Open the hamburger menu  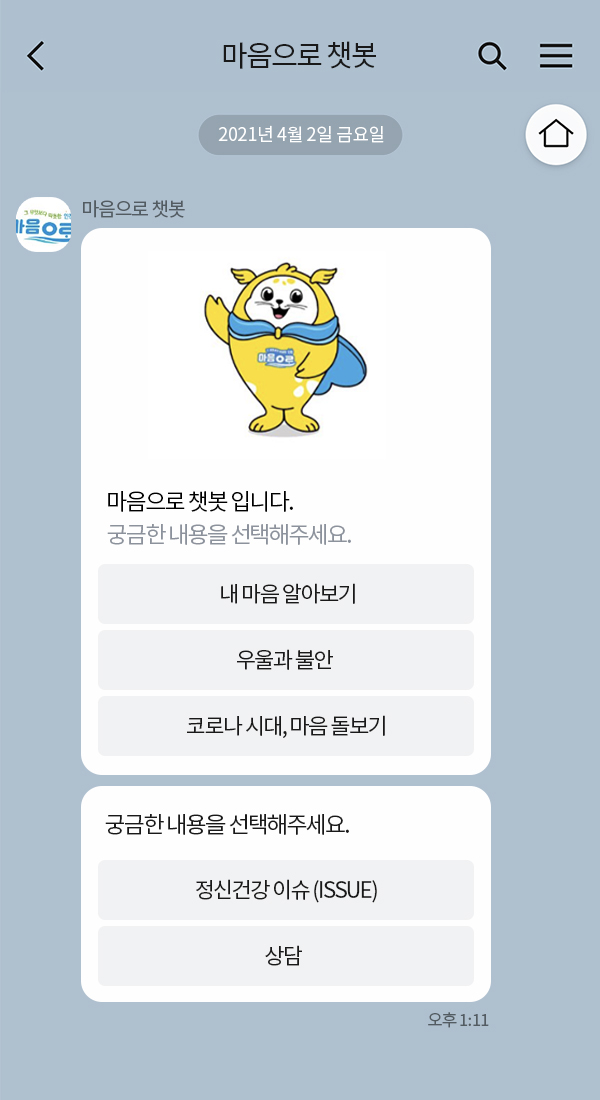(x=556, y=56)
